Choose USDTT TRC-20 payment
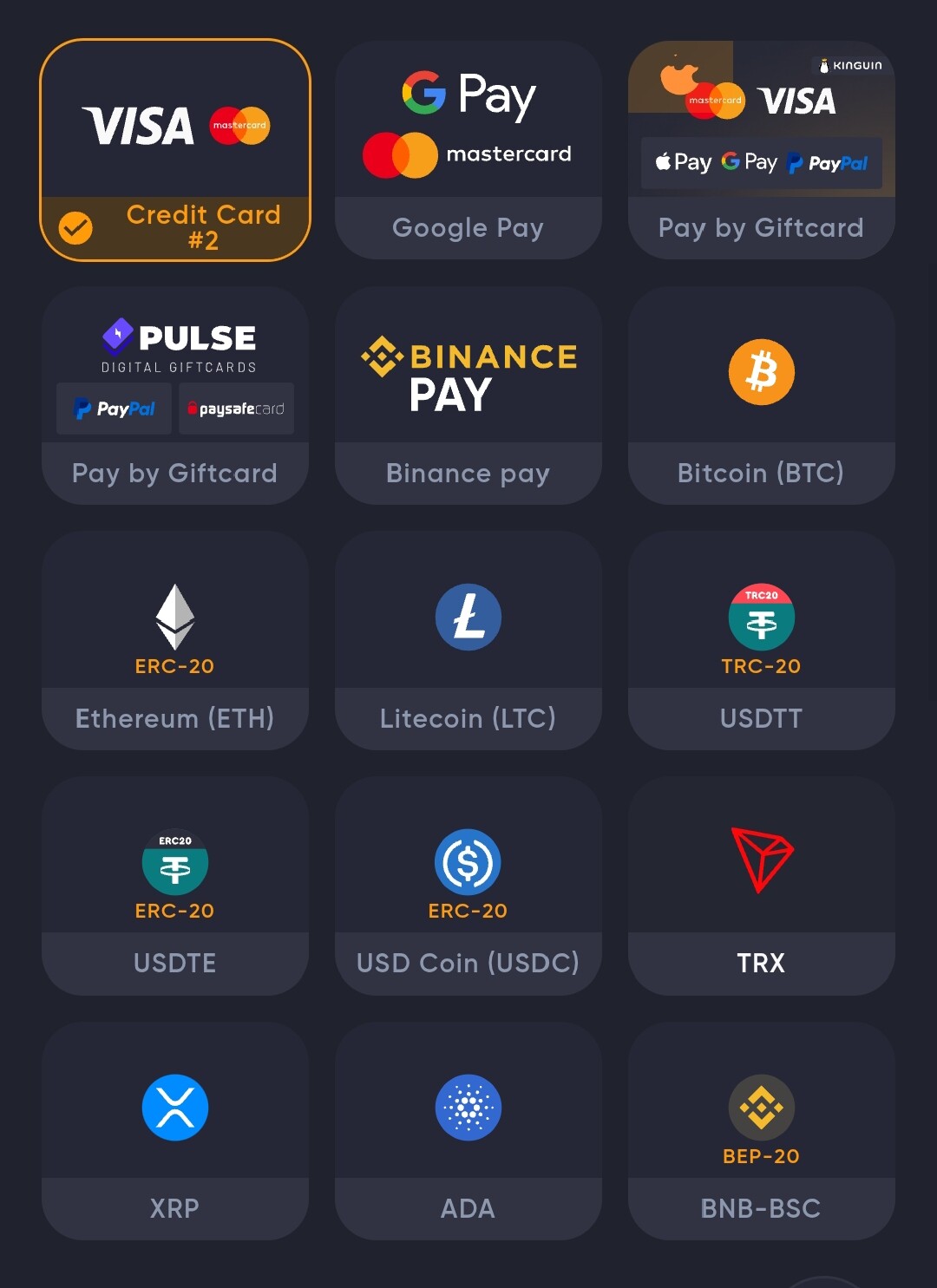 point(761,641)
